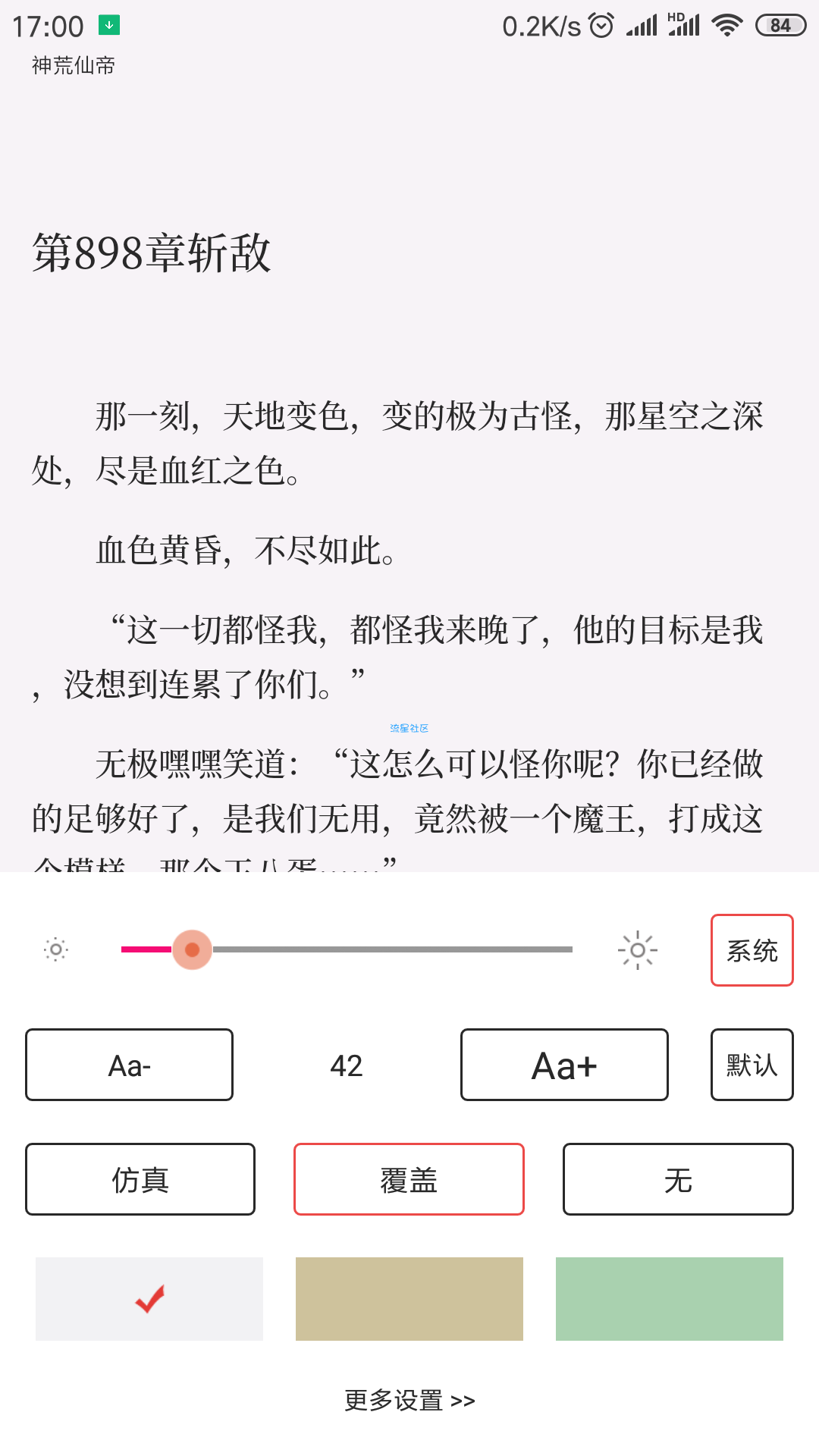Increase font size with Aa+
This screenshot has height=1456, width=819.
point(564,1065)
